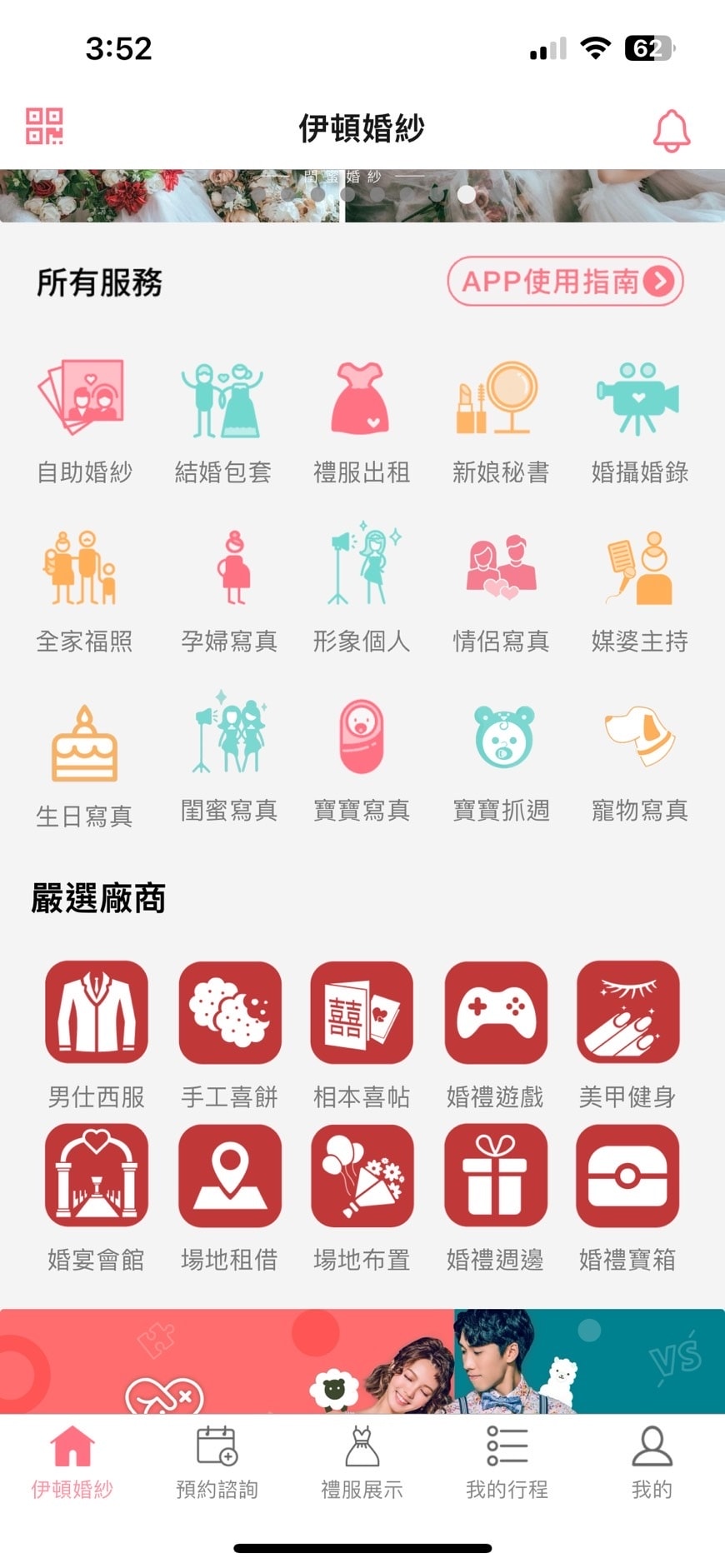
Task: Select the 場地租借 venue rental vendor
Action: (229, 1177)
